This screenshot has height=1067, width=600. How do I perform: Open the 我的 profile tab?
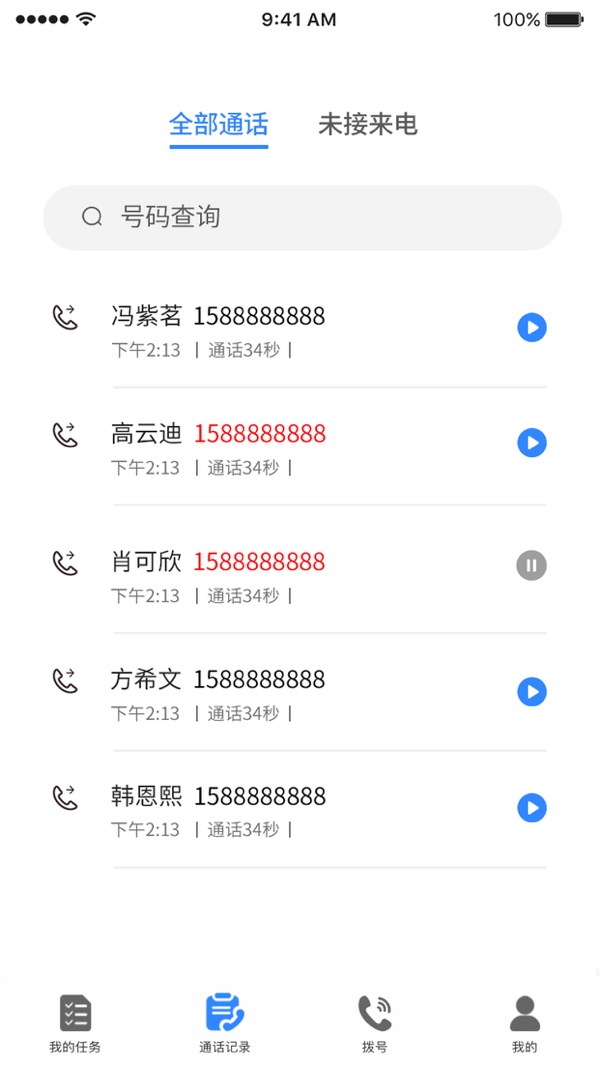[524, 1023]
